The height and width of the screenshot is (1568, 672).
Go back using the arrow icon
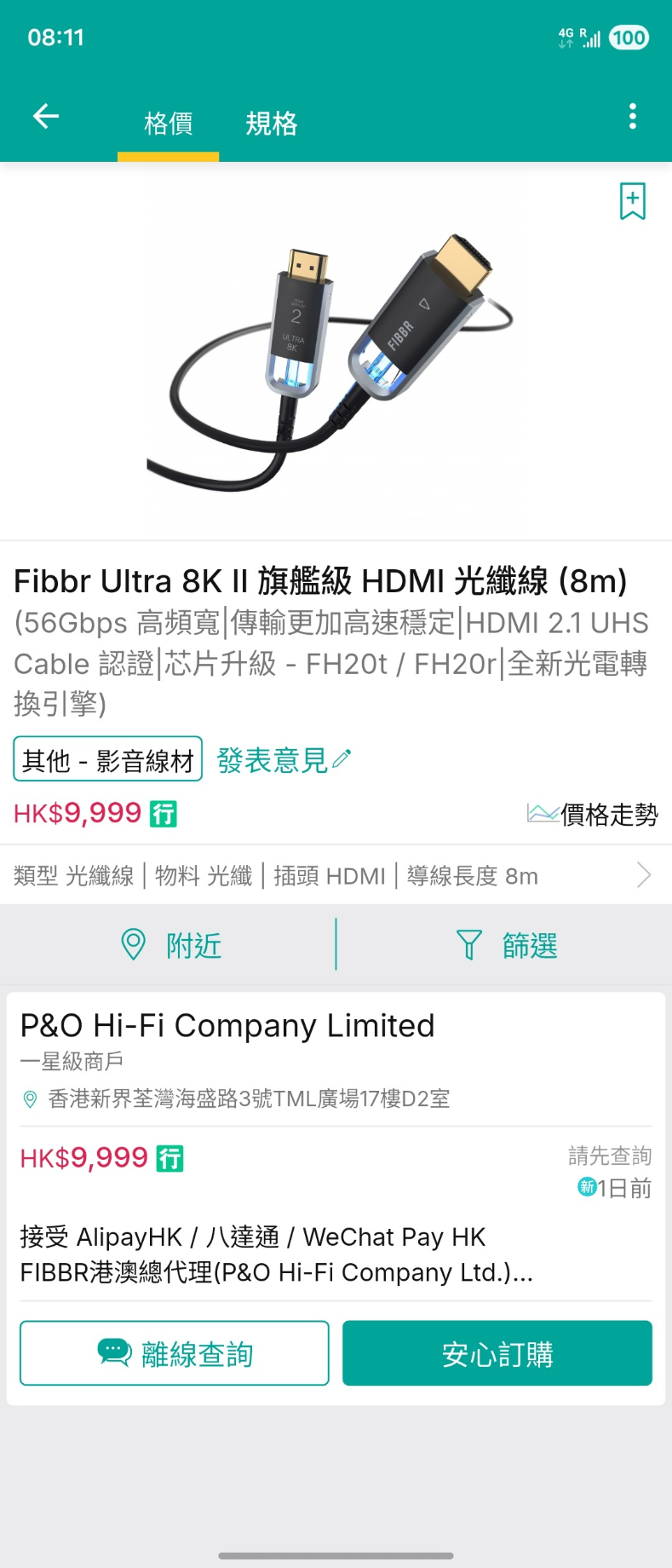pyautogui.click(x=46, y=116)
